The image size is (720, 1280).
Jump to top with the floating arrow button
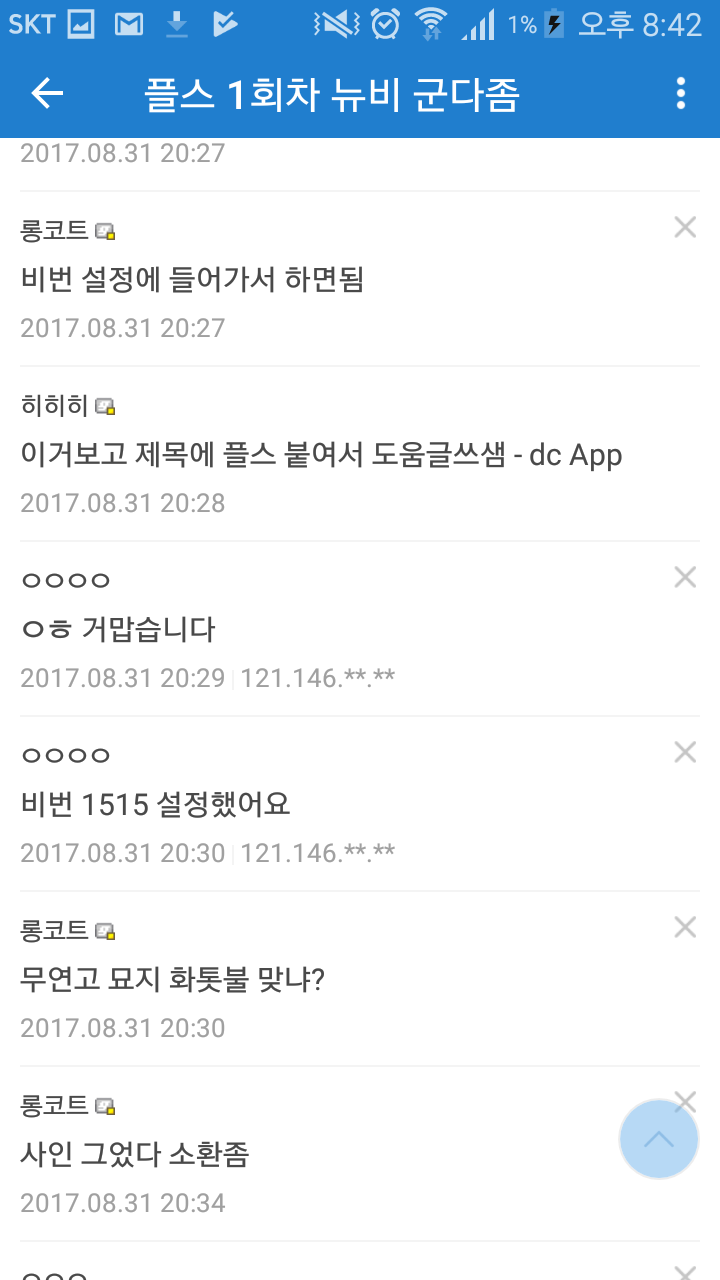coord(659,1139)
